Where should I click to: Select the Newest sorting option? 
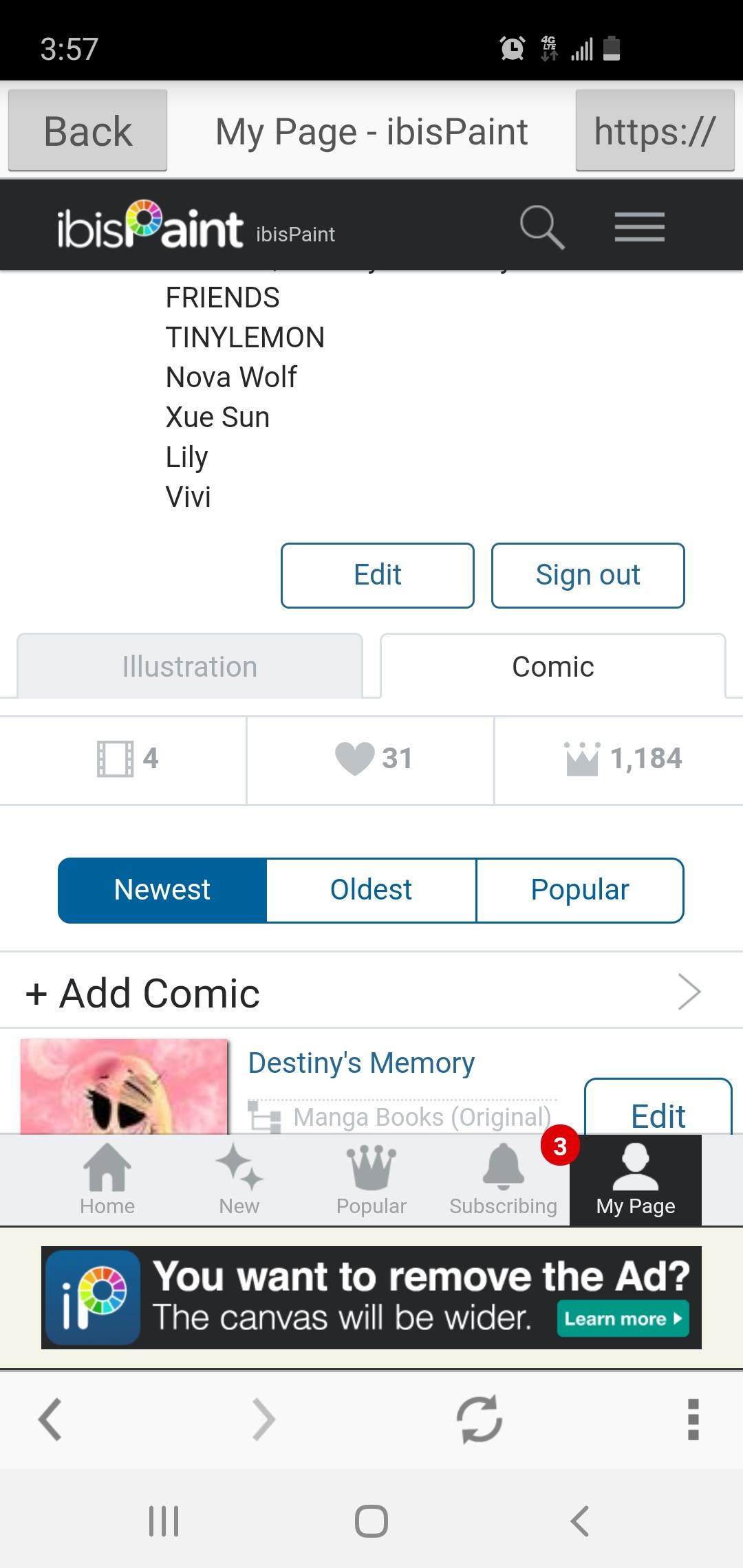coord(162,889)
